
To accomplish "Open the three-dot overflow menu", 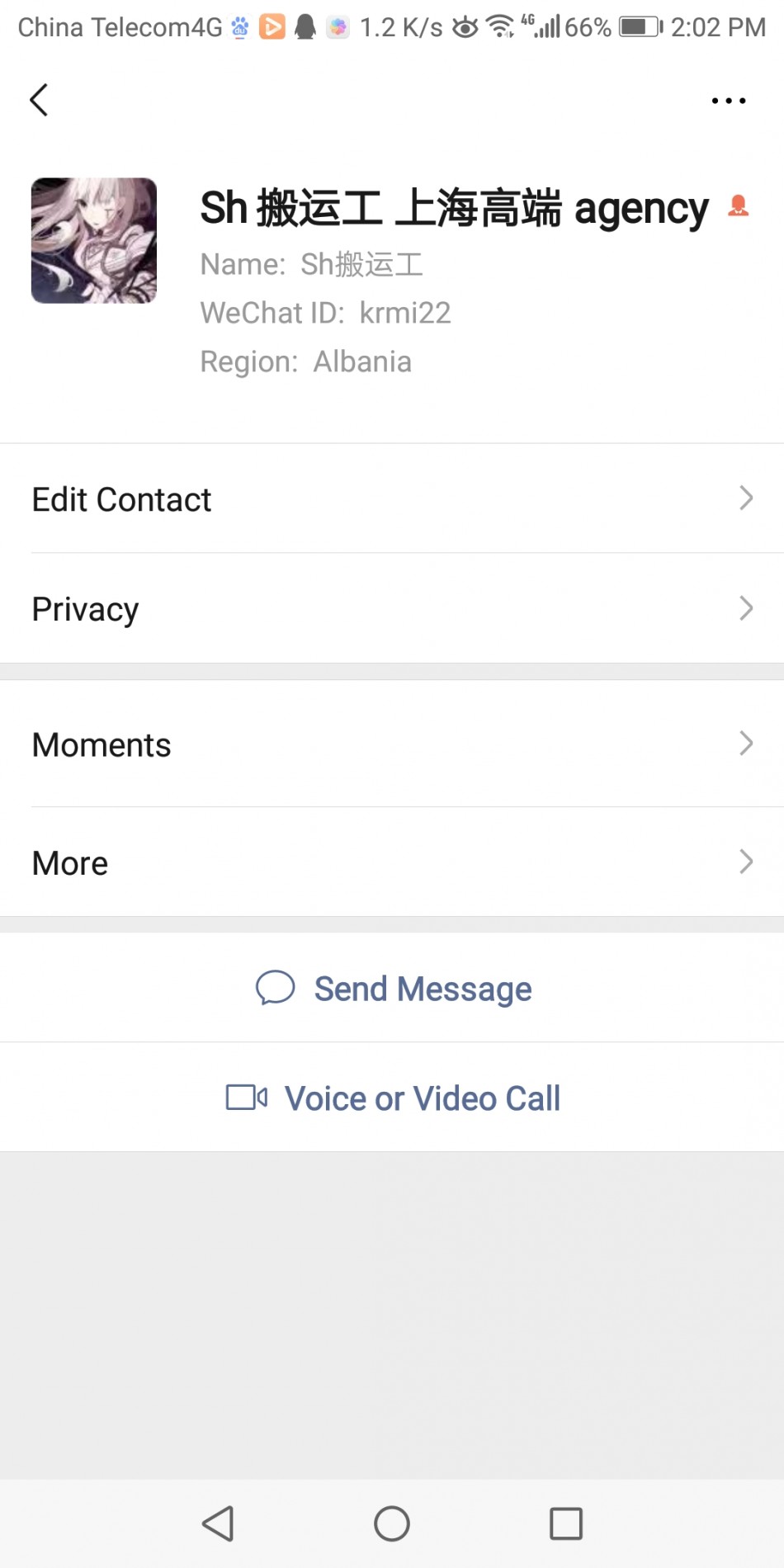I will [x=728, y=101].
